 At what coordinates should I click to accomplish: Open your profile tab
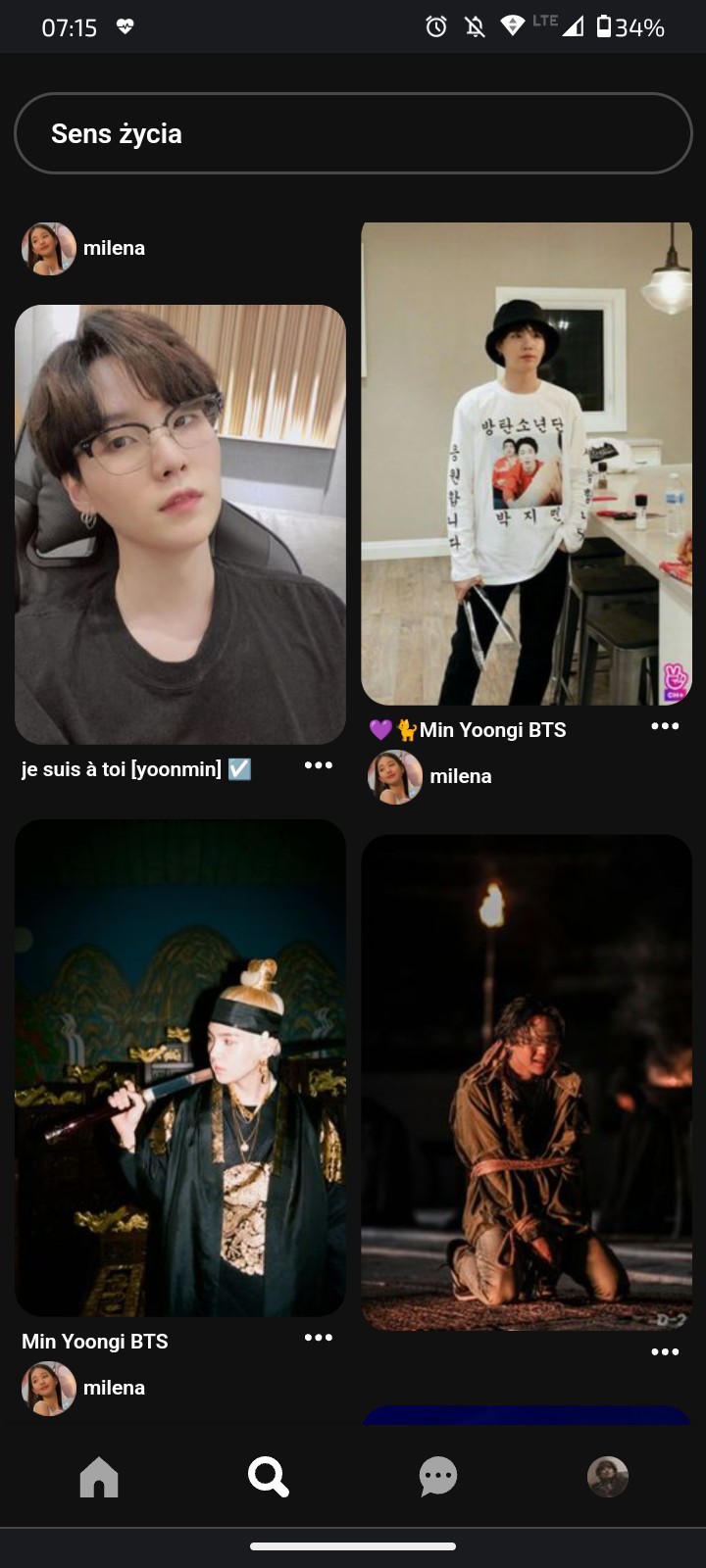607,1476
